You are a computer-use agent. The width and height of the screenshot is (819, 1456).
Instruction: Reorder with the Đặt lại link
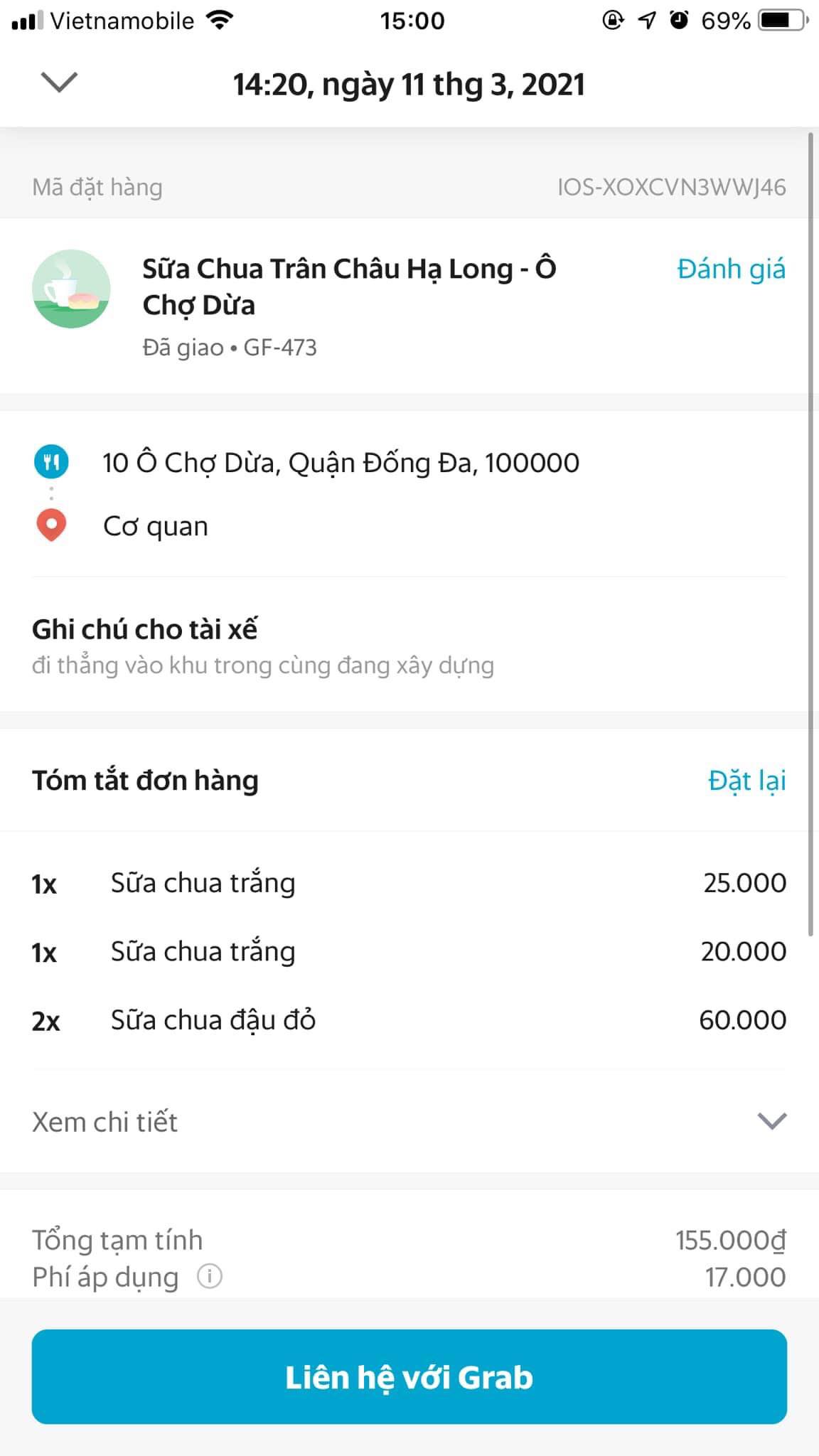pyautogui.click(x=746, y=781)
